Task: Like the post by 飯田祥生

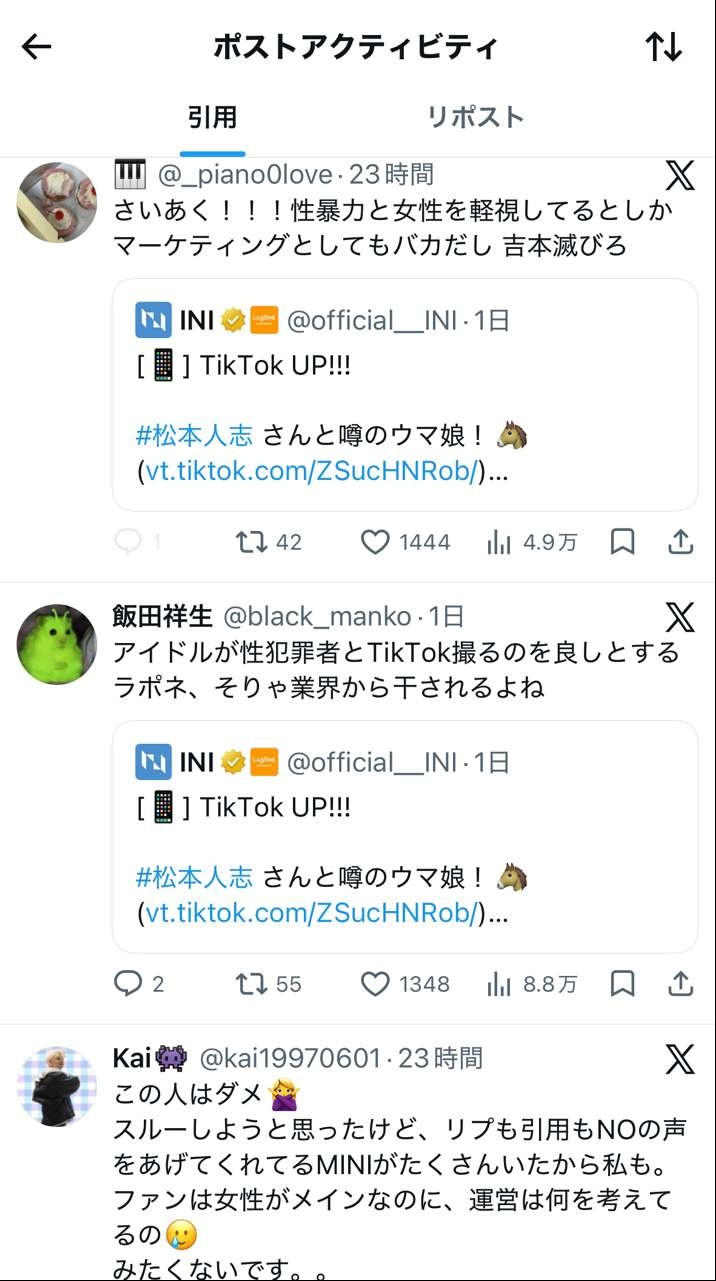Action: 375,984
